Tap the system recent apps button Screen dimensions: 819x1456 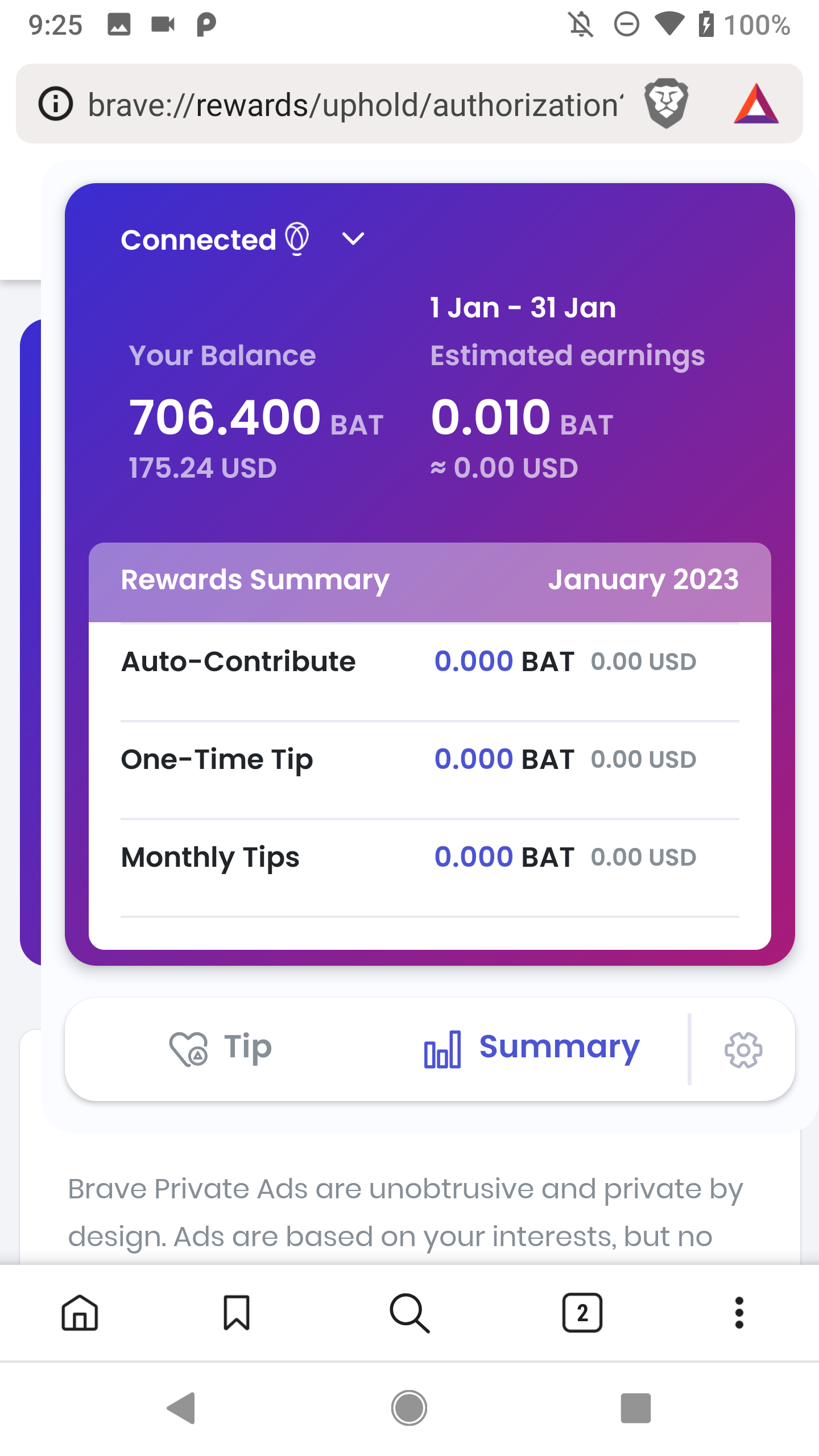tap(636, 1408)
